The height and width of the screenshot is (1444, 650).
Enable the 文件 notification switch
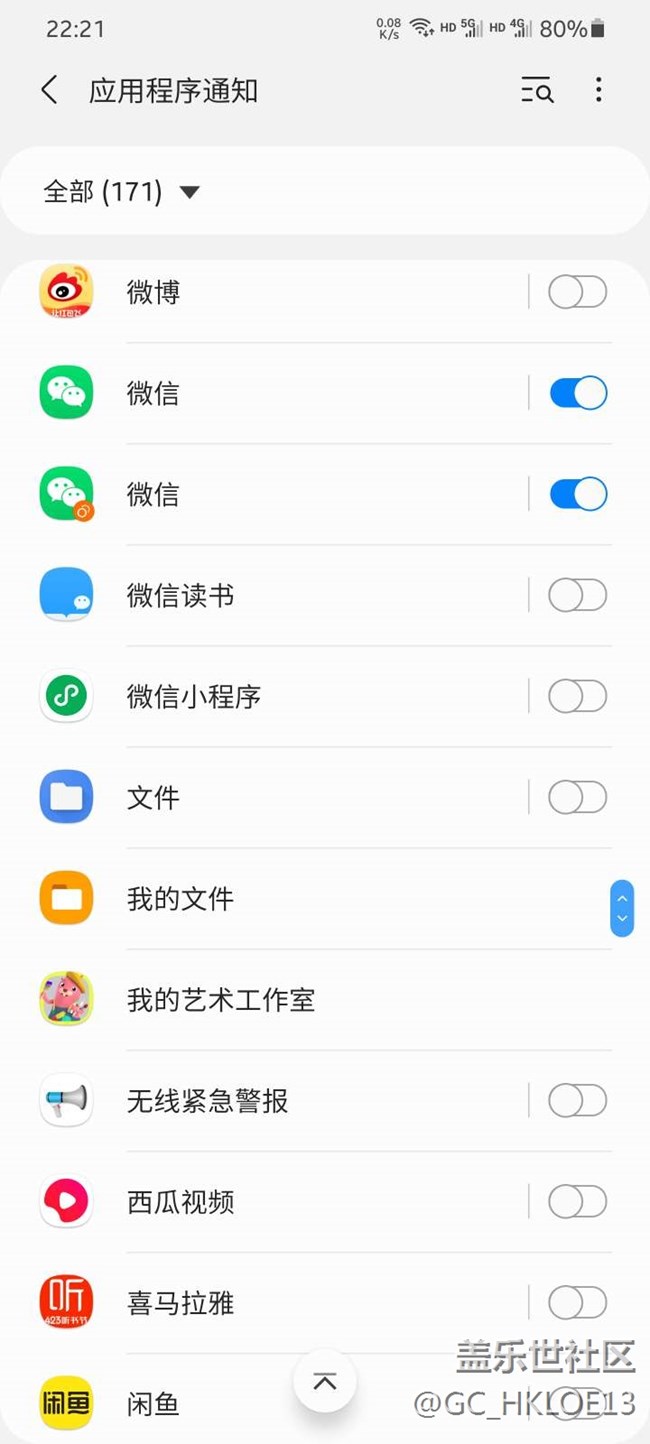(x=577, y=798)
